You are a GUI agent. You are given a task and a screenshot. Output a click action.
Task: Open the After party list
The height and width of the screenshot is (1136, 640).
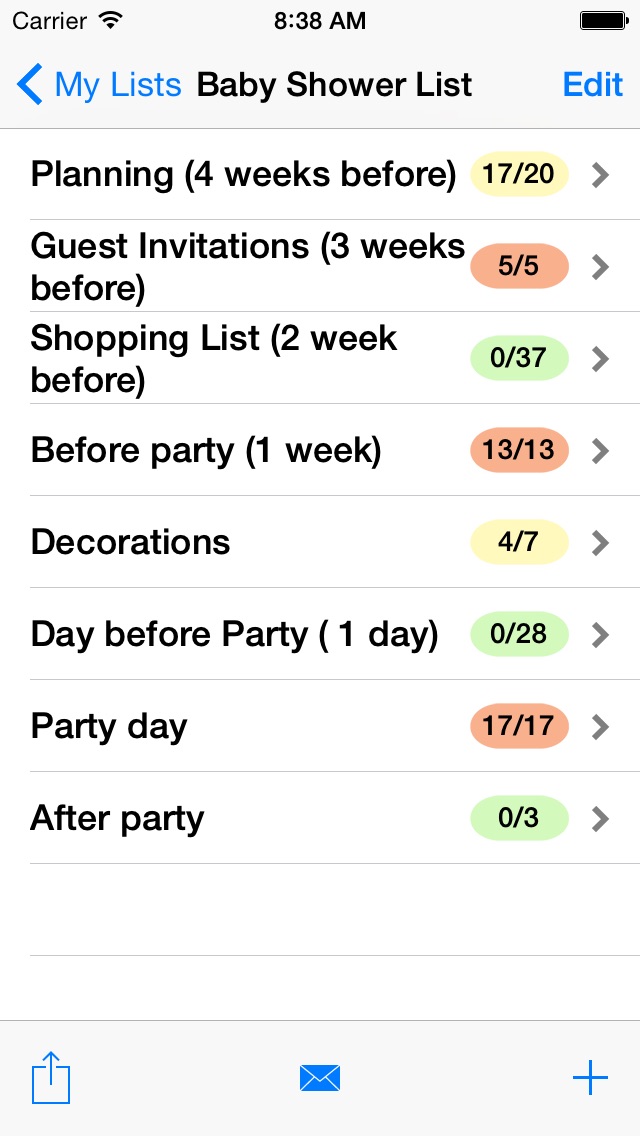tap(320, 818)
